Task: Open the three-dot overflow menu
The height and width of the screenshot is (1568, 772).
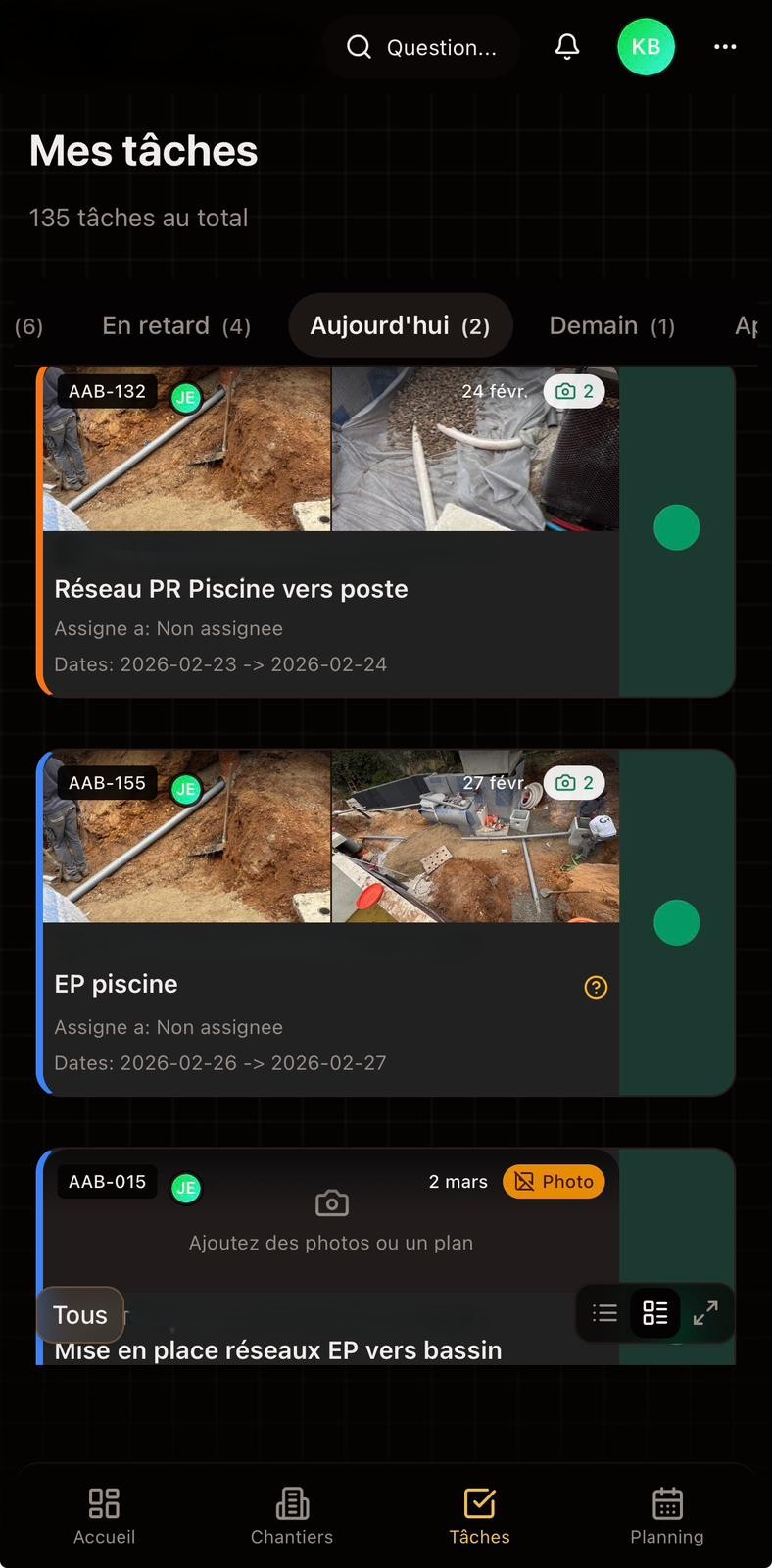Action: [x=725, y=46]
